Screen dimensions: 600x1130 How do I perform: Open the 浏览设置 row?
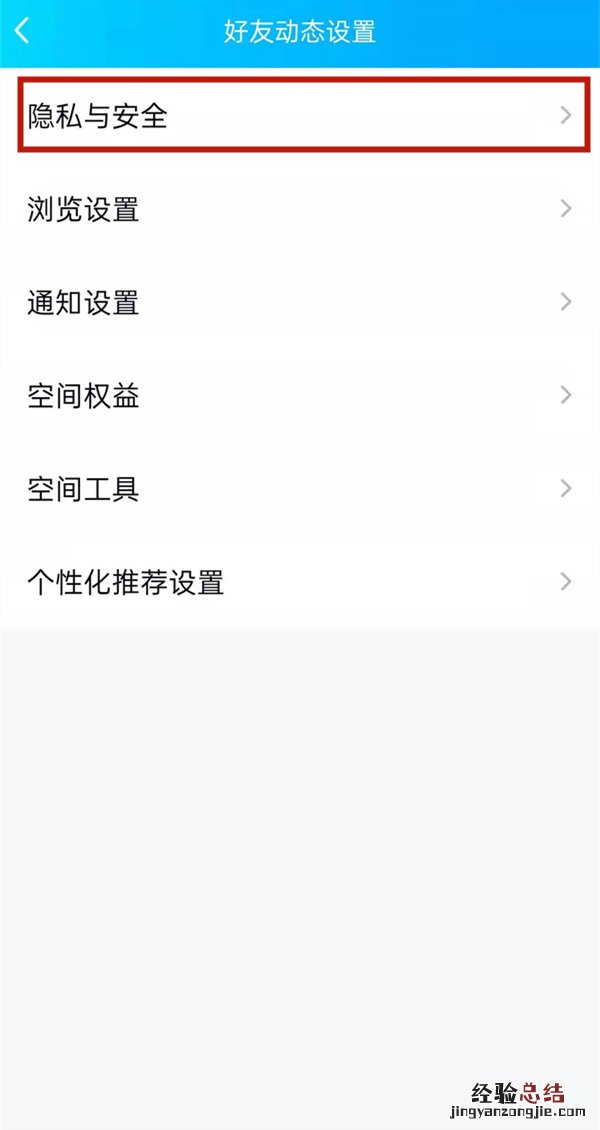click(300, 209)
